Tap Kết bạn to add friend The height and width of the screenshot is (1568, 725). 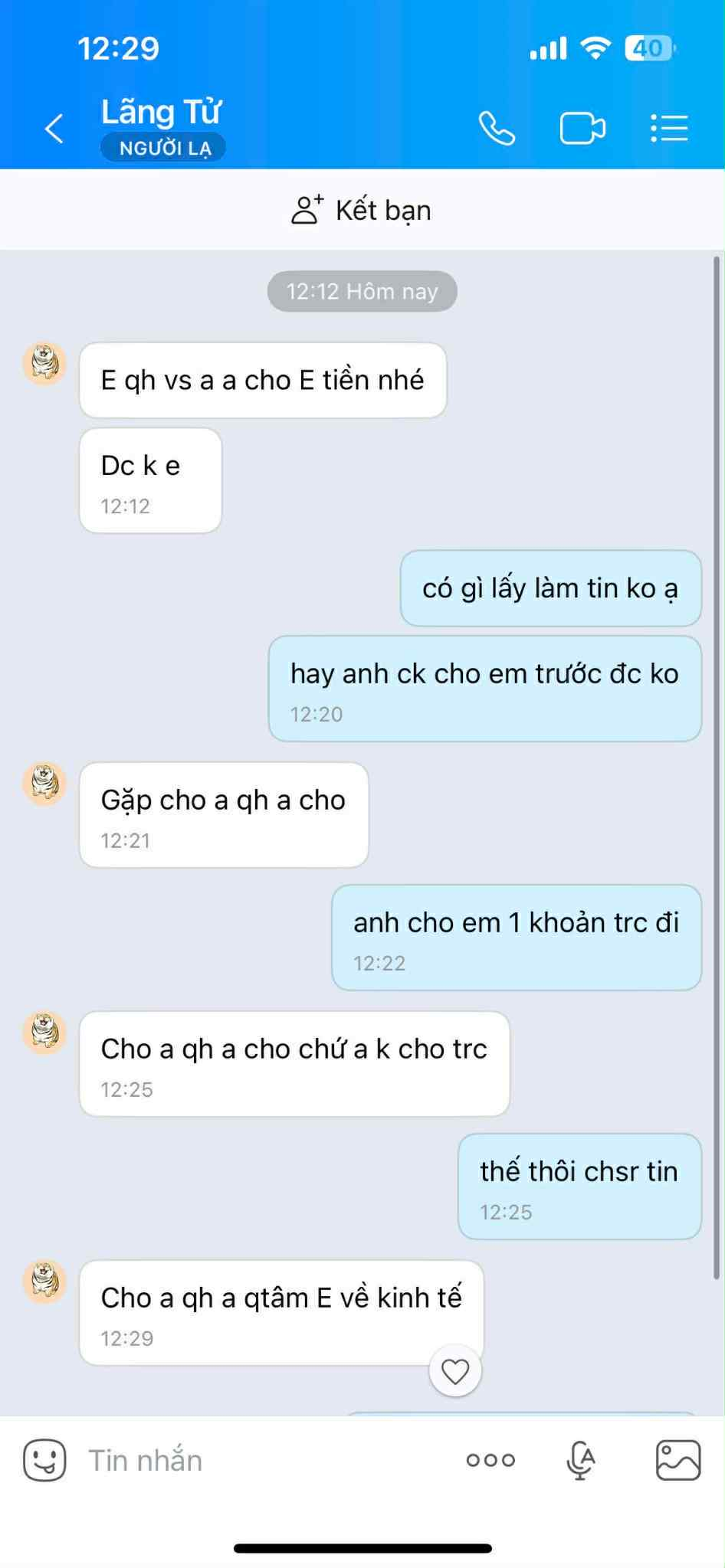[x=362, y=210]
